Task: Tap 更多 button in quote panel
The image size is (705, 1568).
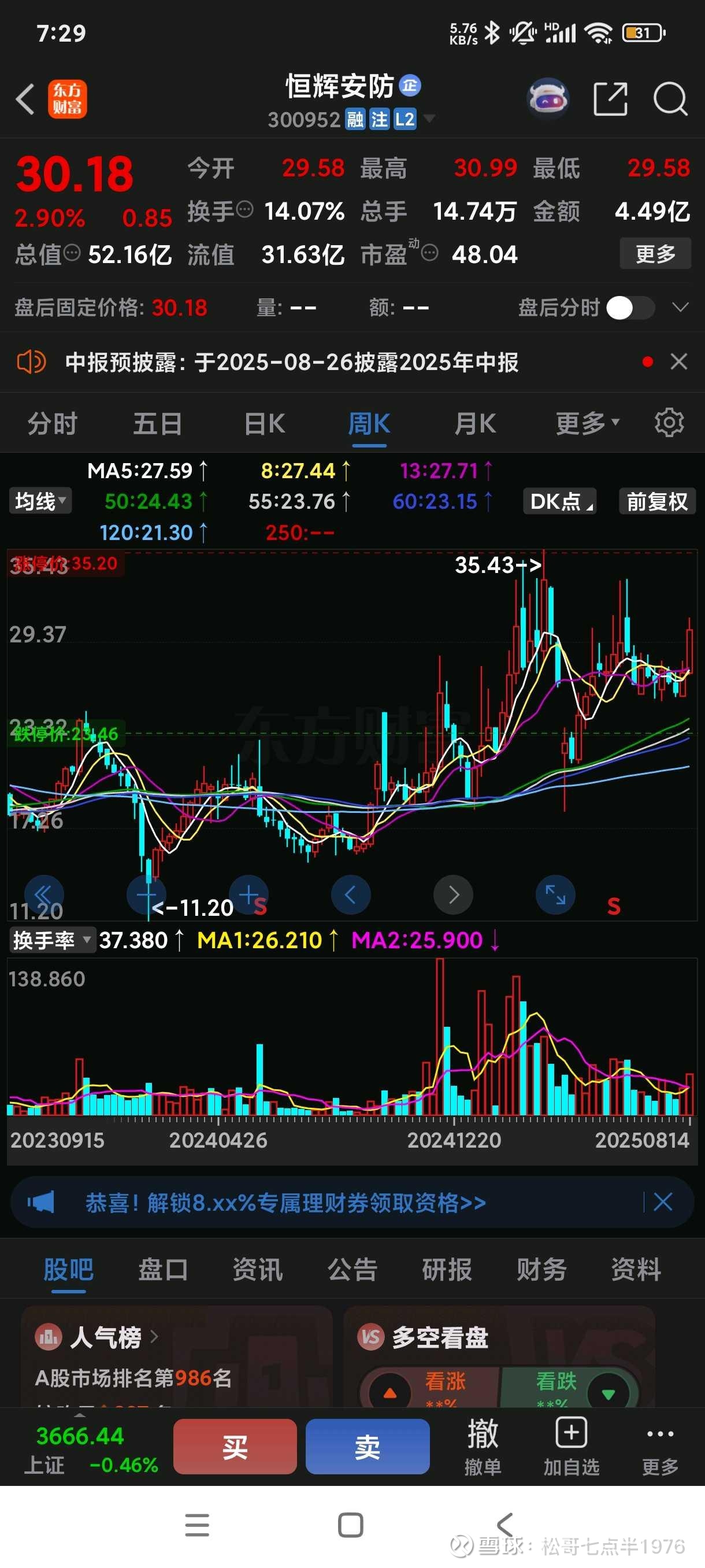Action: point(655,254)
